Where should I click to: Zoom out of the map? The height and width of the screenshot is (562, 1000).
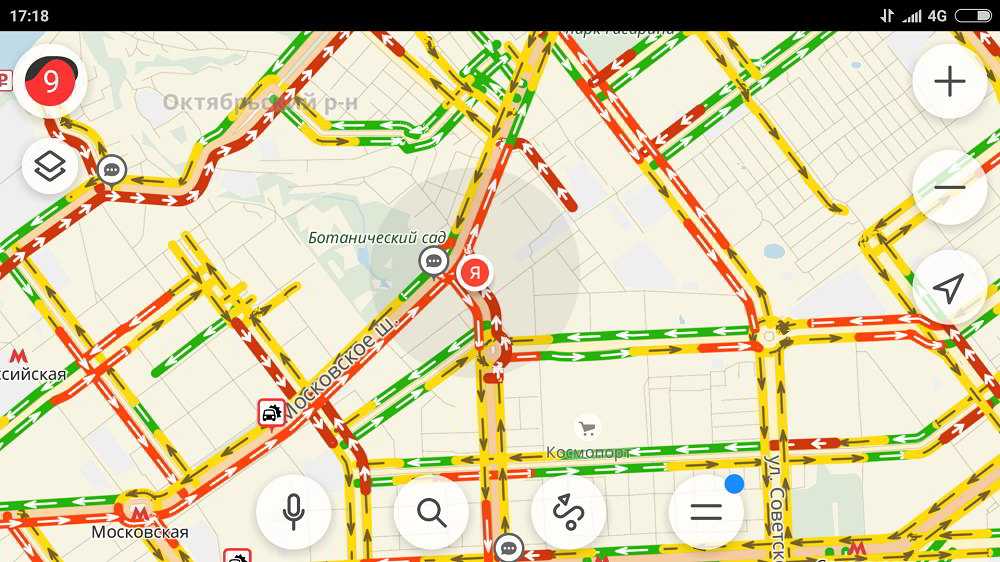pos(949,187)
